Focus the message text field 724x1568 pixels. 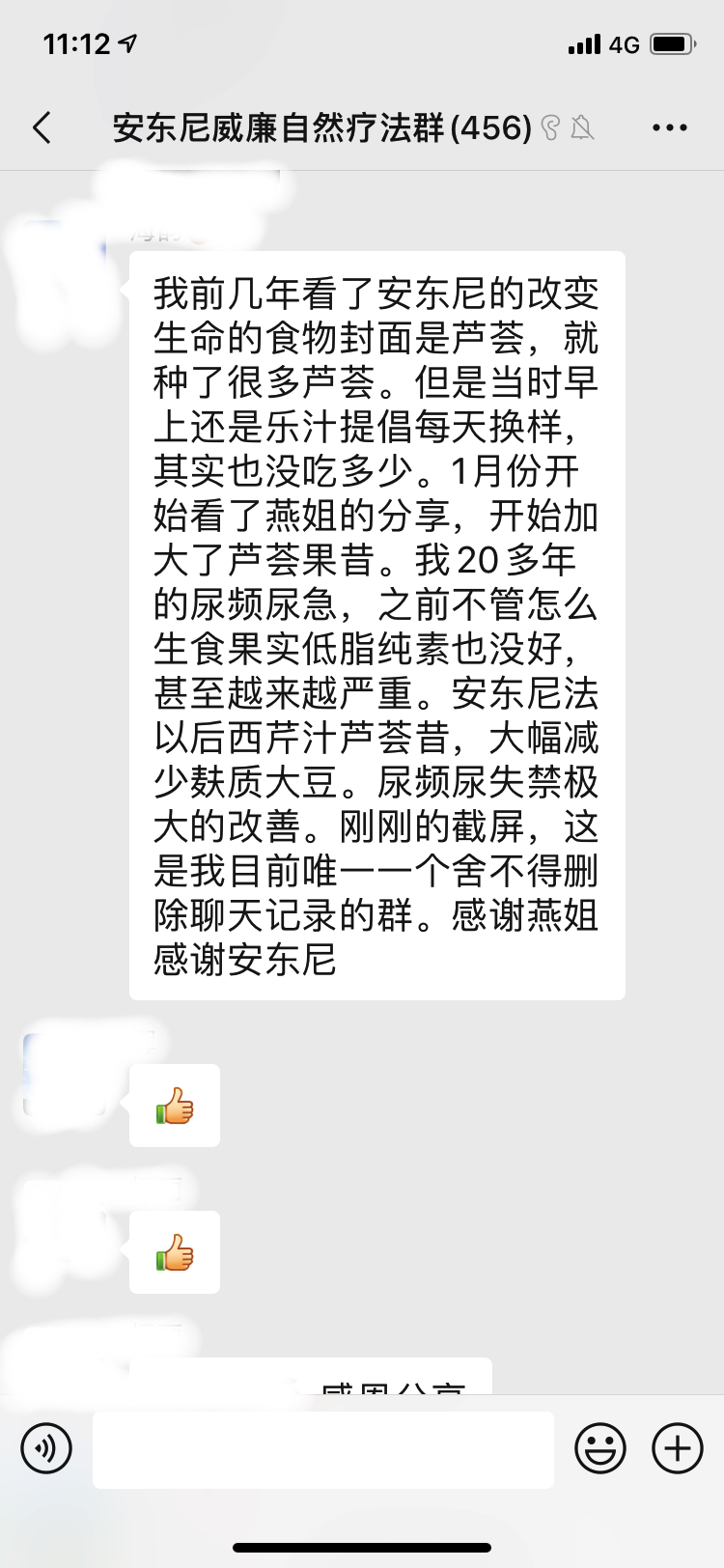pos(322,1449)
